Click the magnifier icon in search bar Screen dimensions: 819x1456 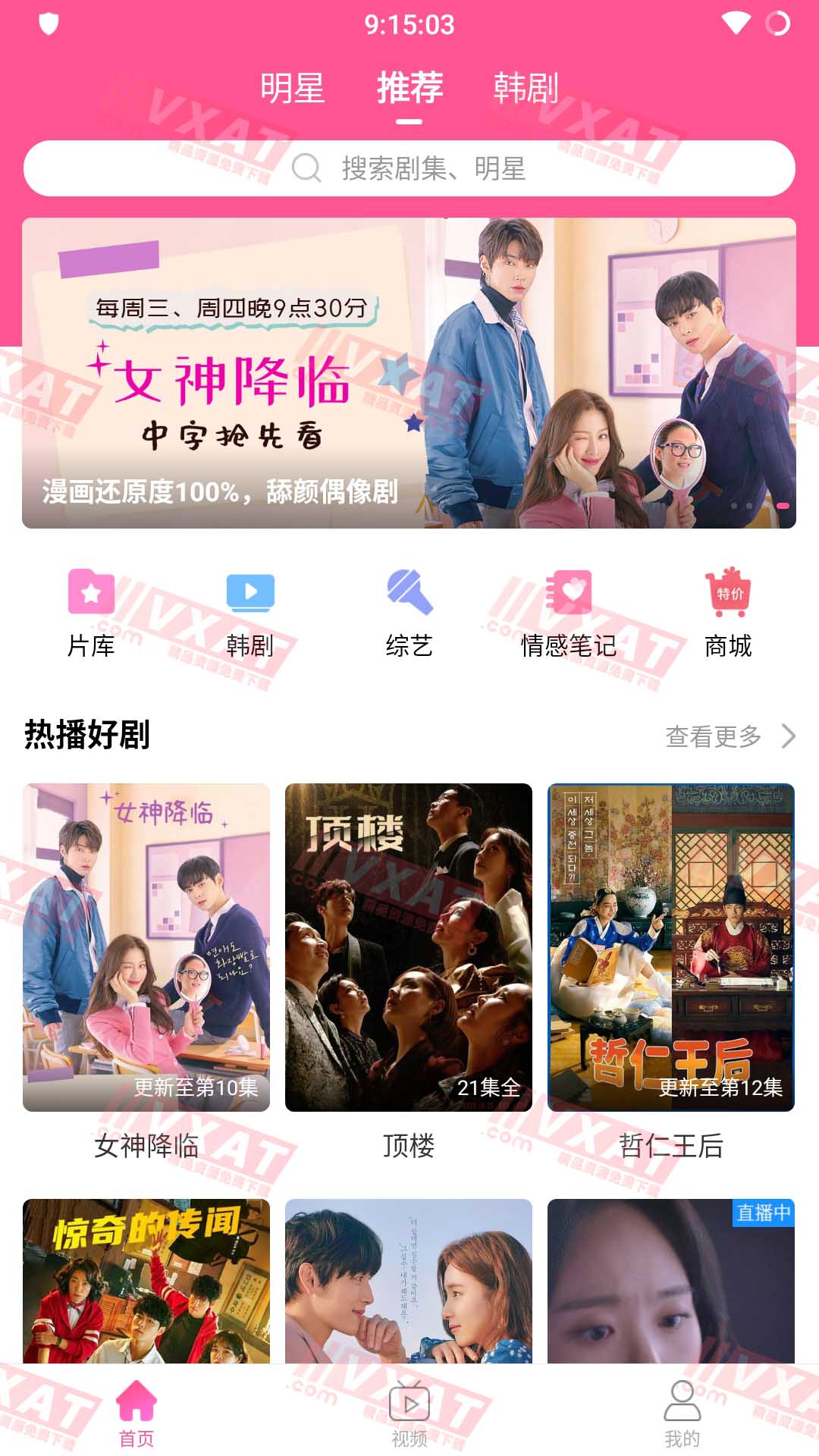306,168
